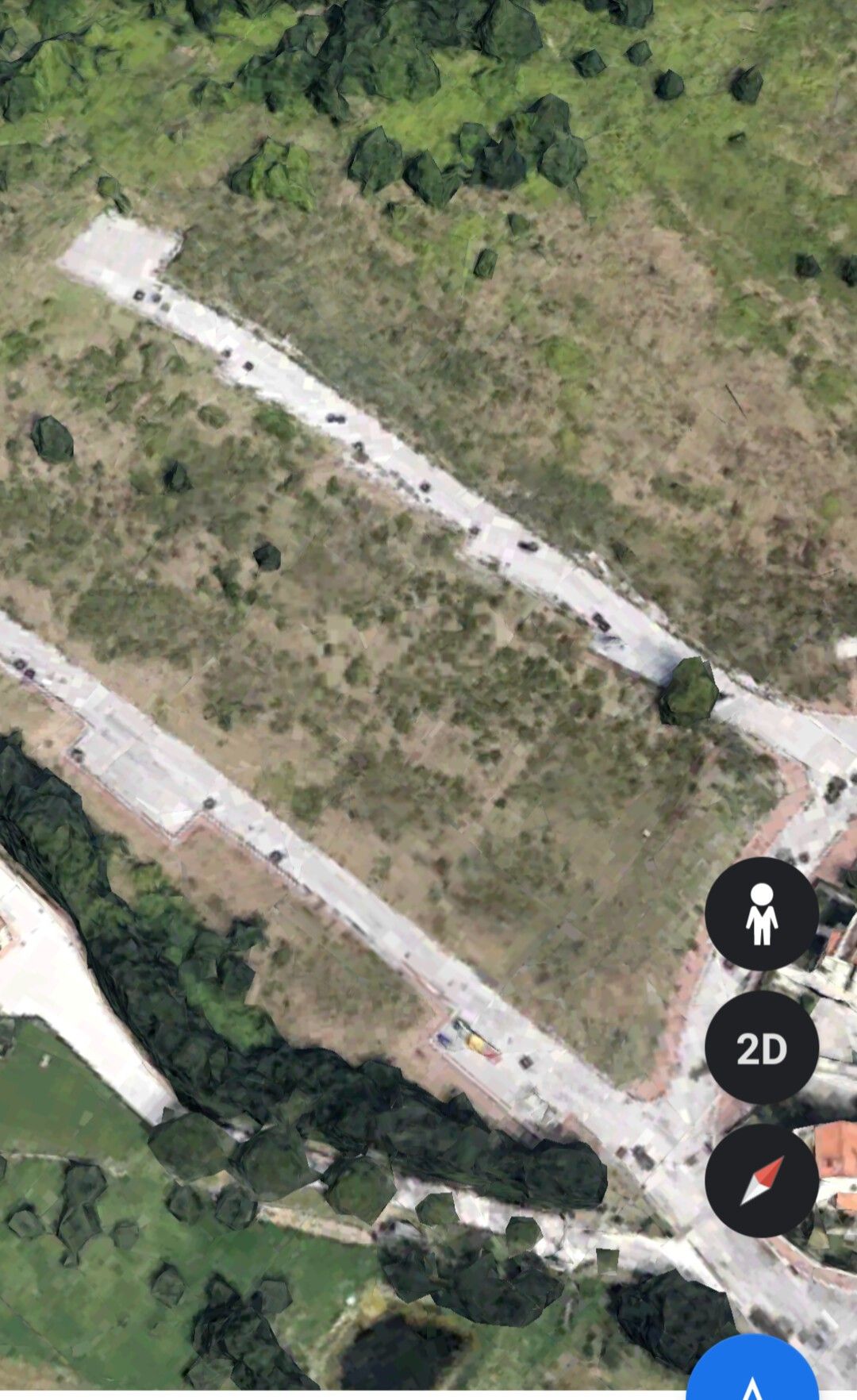Image resolution: width=857 pixels, height=1400 pixels.
Task: Open Street View with the pegman button
Action: click(x=761, y=913)
